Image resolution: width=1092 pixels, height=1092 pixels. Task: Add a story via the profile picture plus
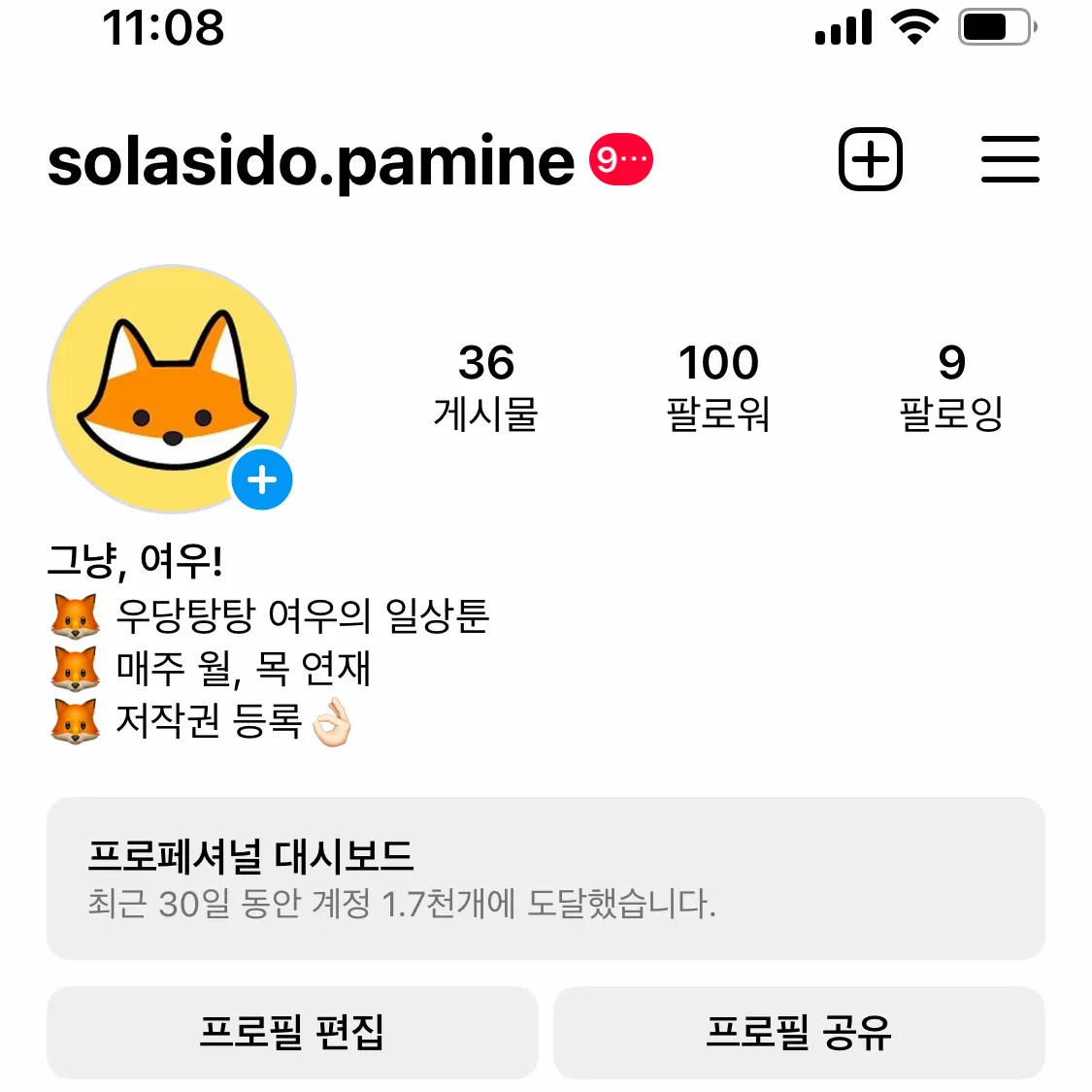(262, 480)
